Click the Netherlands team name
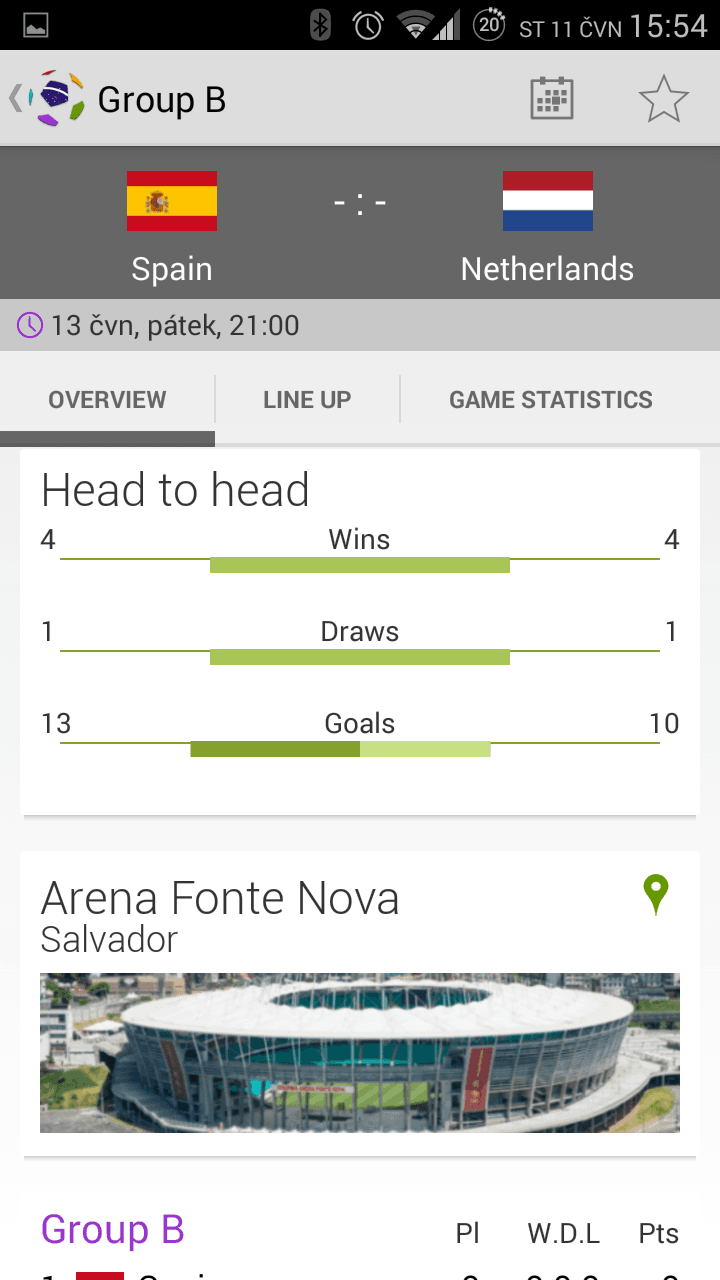The width and height of the screenshot is (720, 1280). click(x=547, y=268)
